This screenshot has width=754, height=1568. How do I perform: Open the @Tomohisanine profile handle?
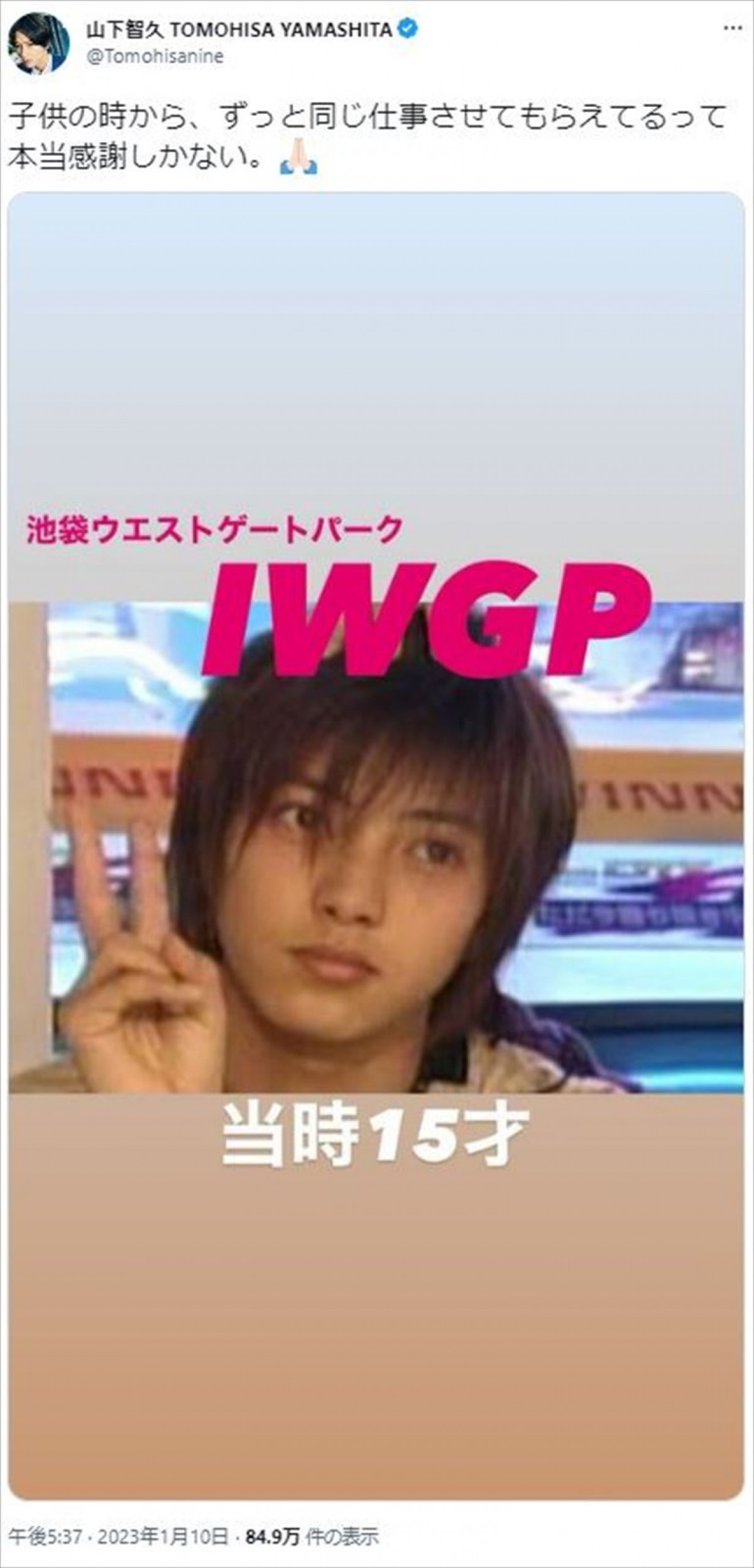153,57
